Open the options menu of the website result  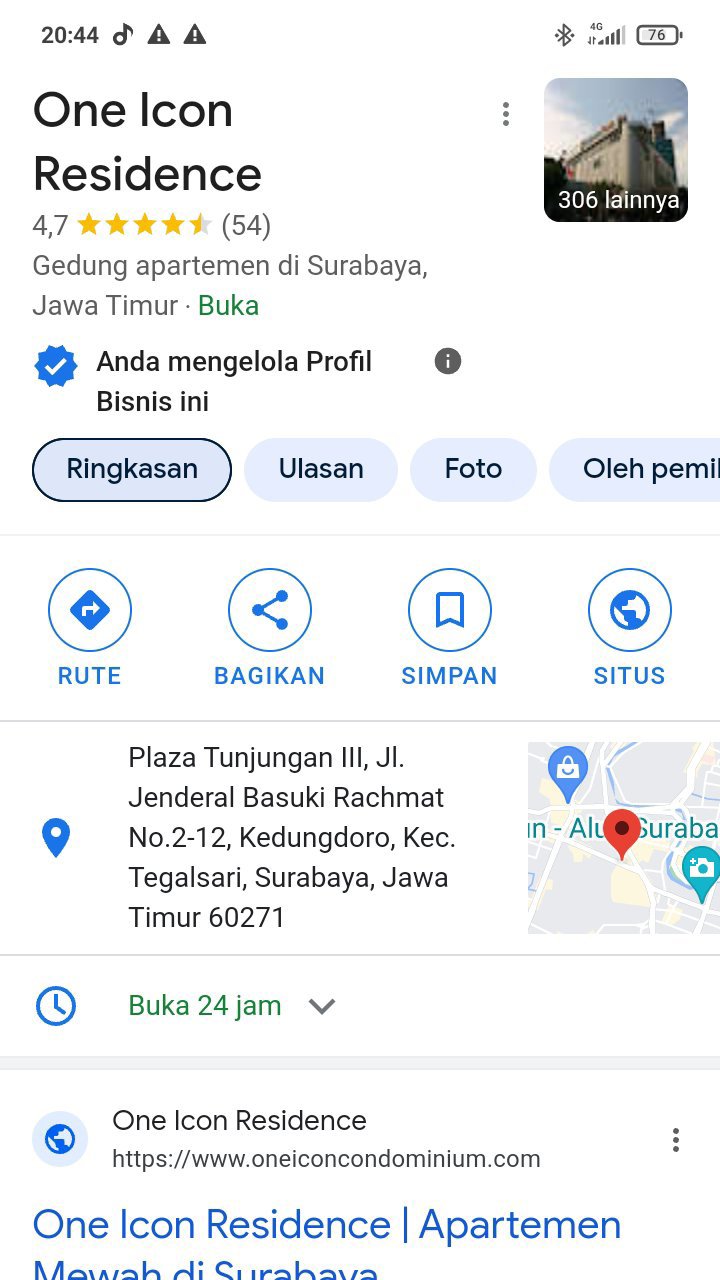tap(676, 1140)
